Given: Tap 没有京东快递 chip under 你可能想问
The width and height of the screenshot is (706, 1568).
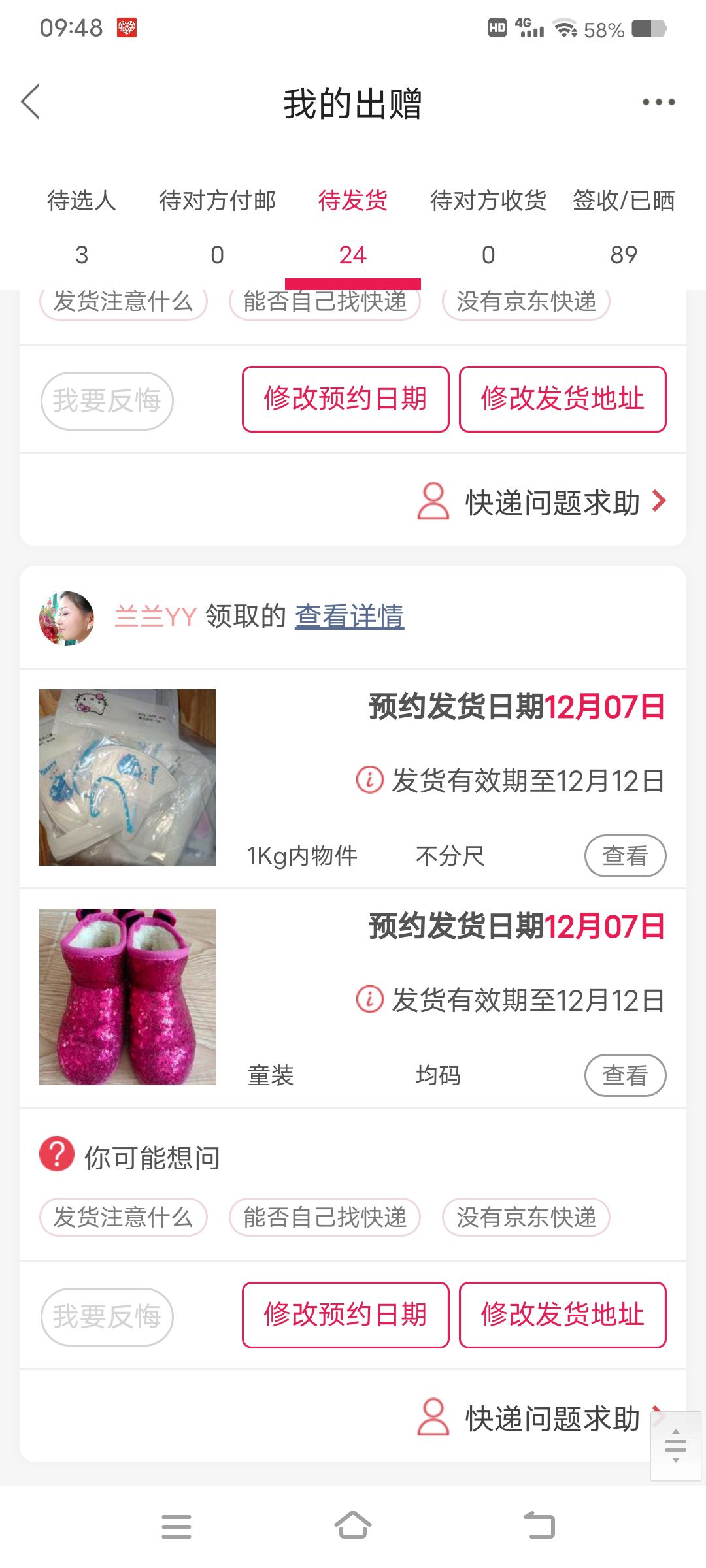Looking at the screenshot, I should coord(526,1217).
